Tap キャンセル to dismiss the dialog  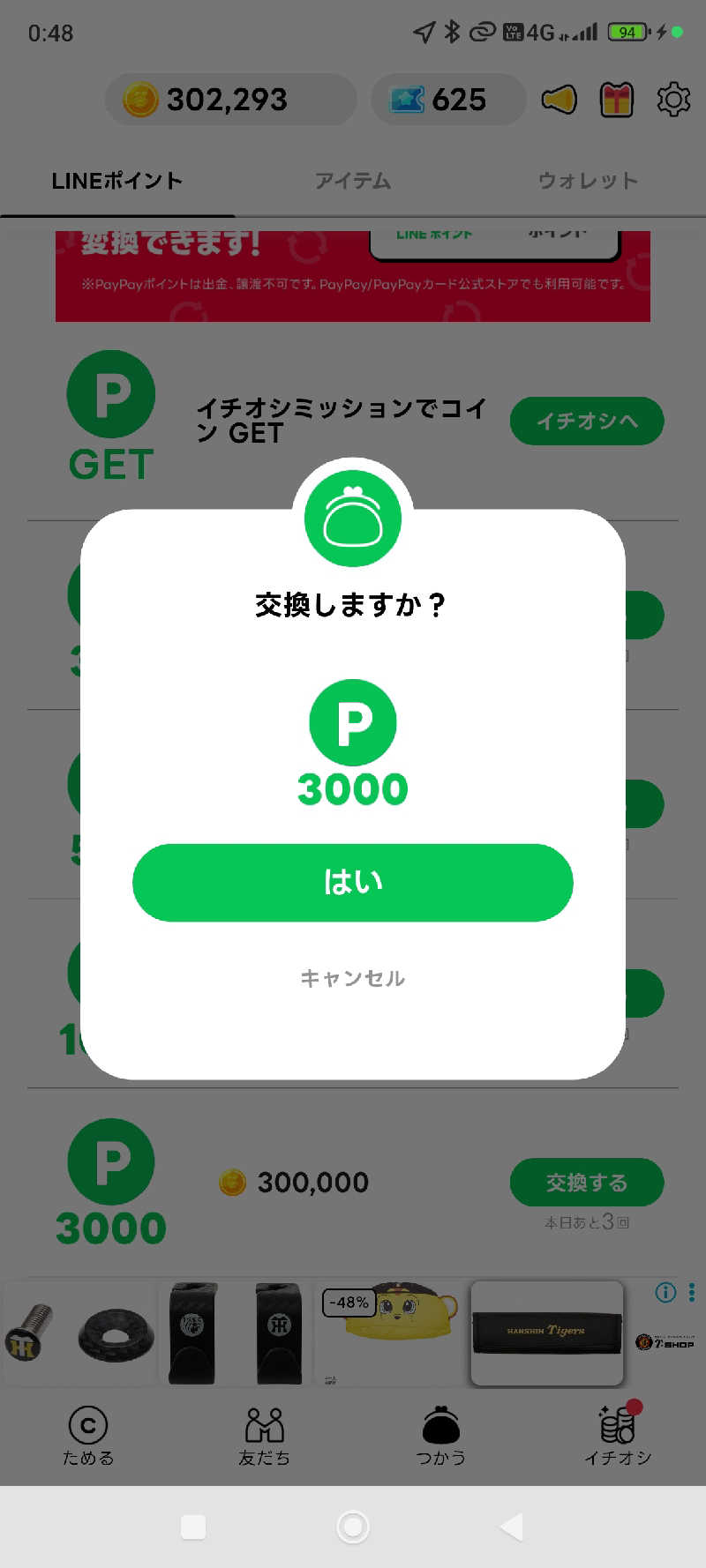352,978
